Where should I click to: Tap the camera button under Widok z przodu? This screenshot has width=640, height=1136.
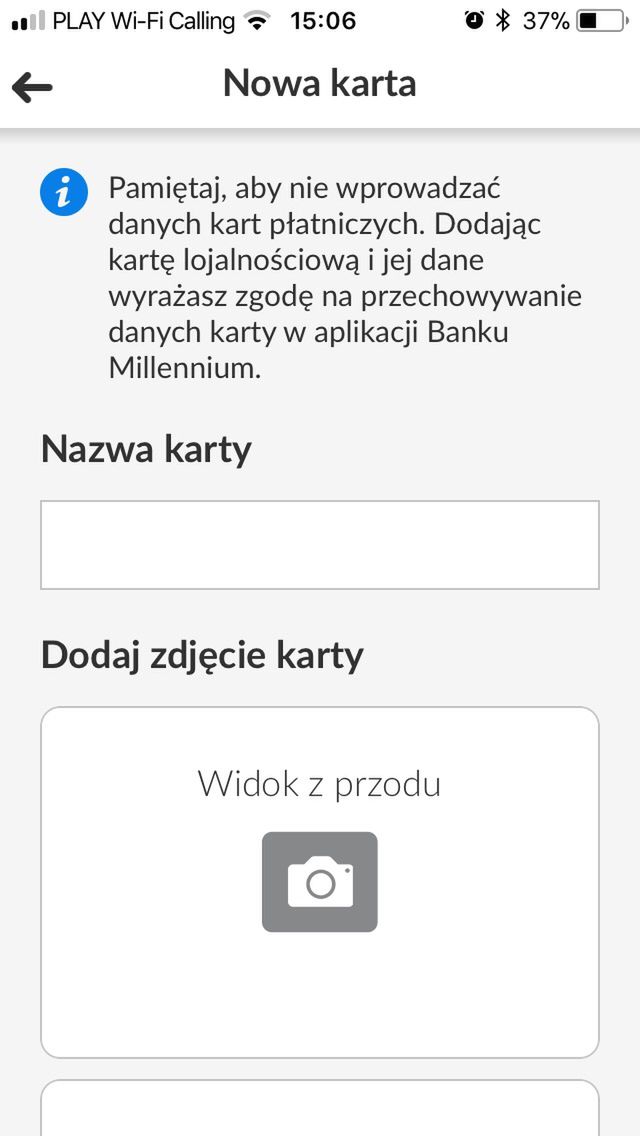[320, 882]
